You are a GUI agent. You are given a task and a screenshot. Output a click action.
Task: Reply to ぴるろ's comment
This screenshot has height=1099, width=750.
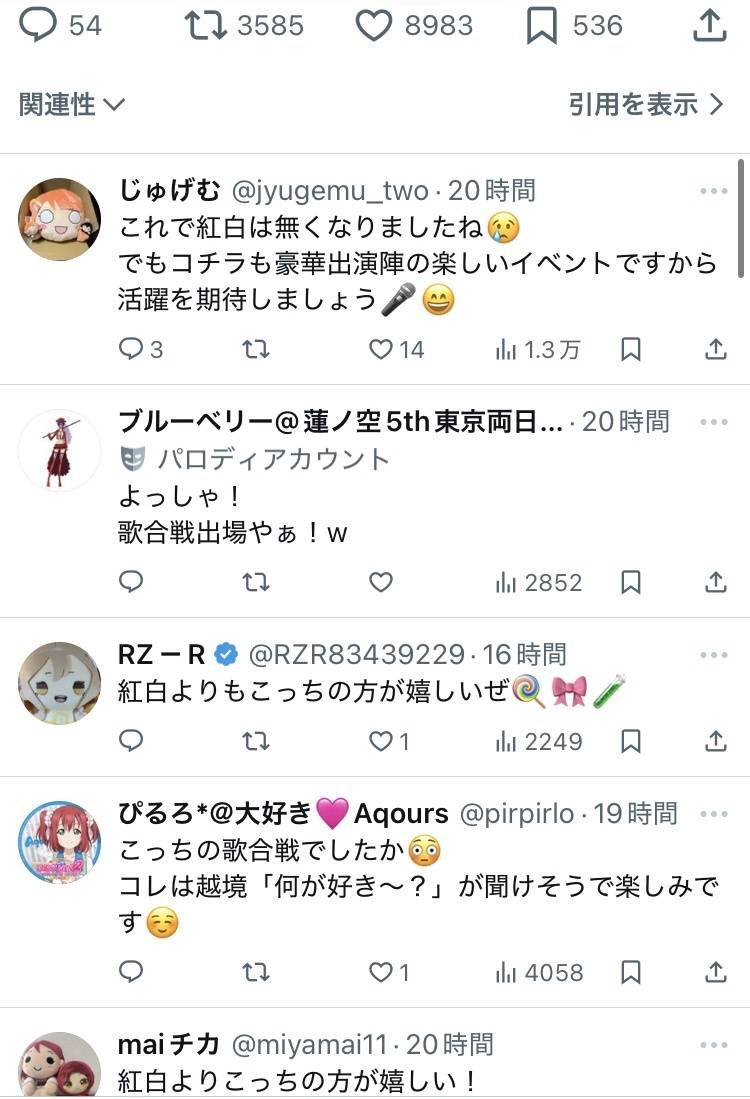pos(131,972)
